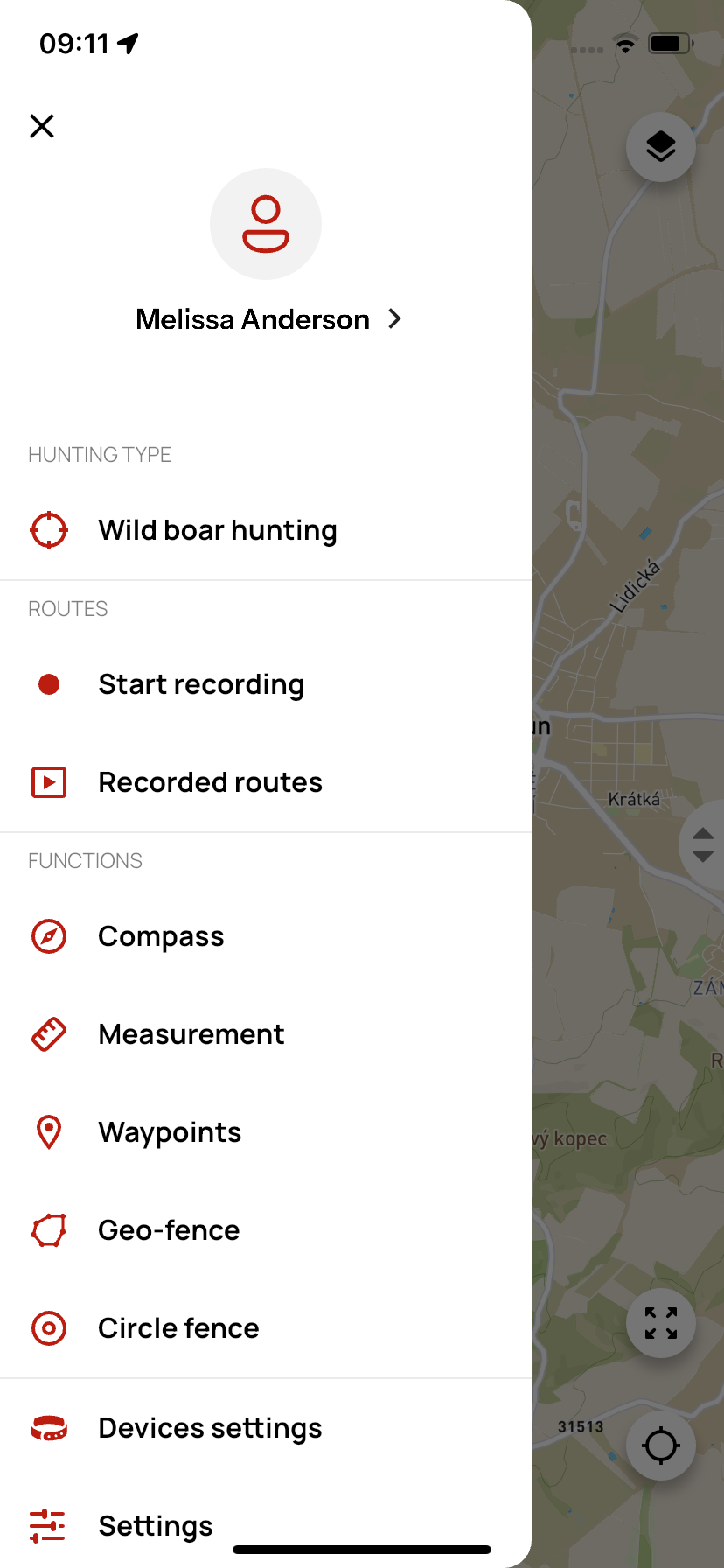Image resolution: width=724 pixels, height=1568 pixels.
Task: Open the Compass function
Action: [160, 936]
